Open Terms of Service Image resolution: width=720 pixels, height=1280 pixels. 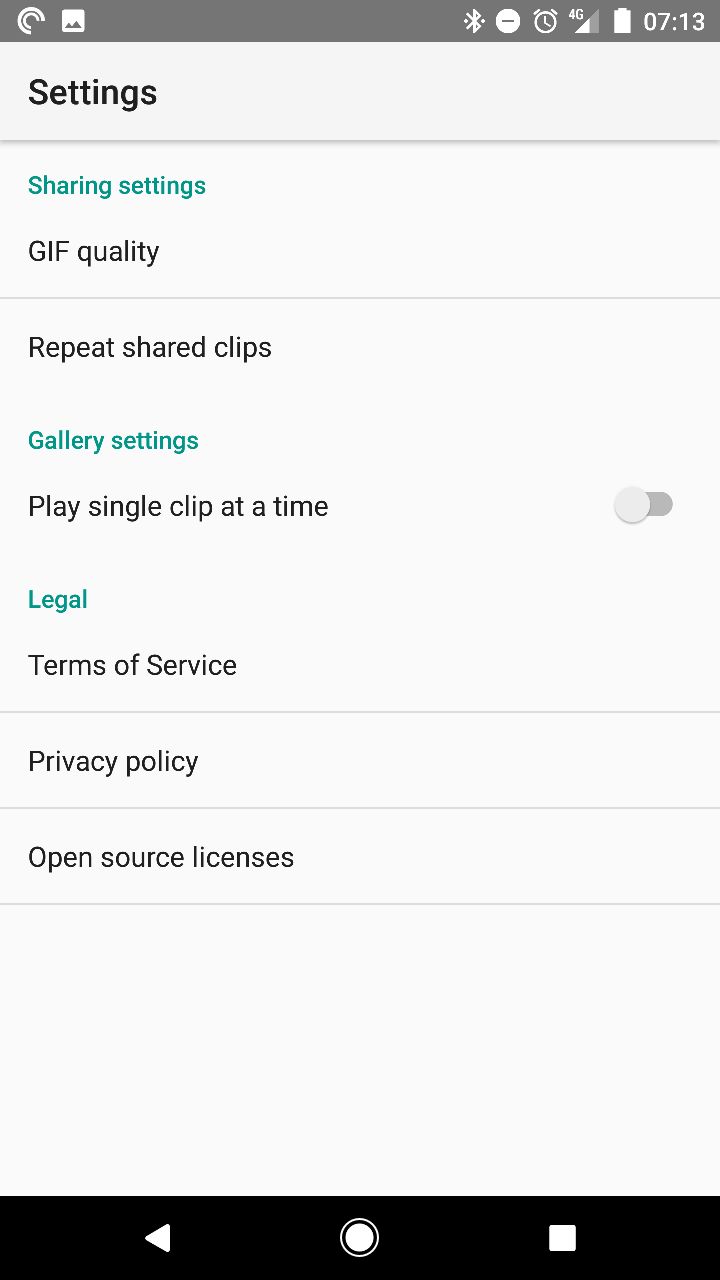click(360, 665)
